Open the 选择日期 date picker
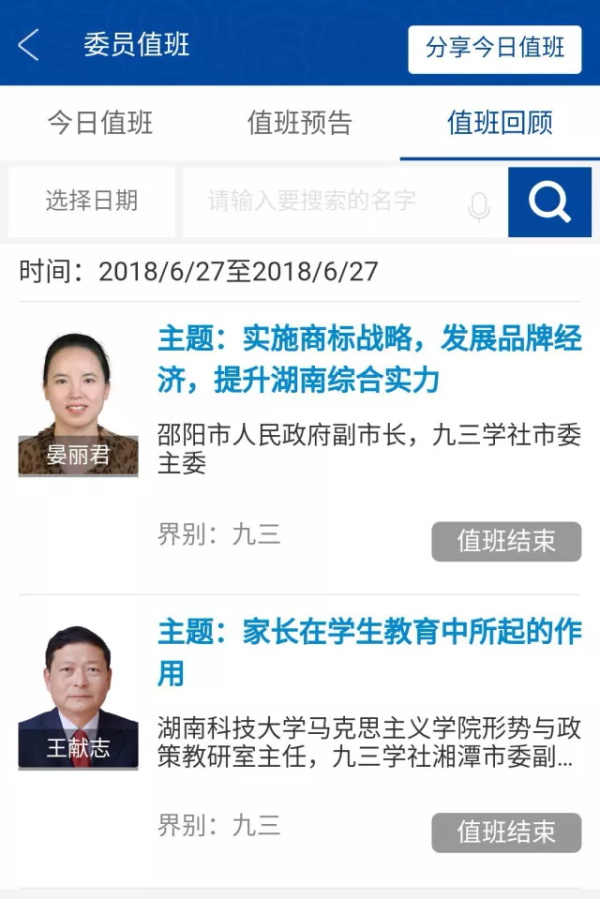Viewport: 600px width, 899px height. coord(91,201)
